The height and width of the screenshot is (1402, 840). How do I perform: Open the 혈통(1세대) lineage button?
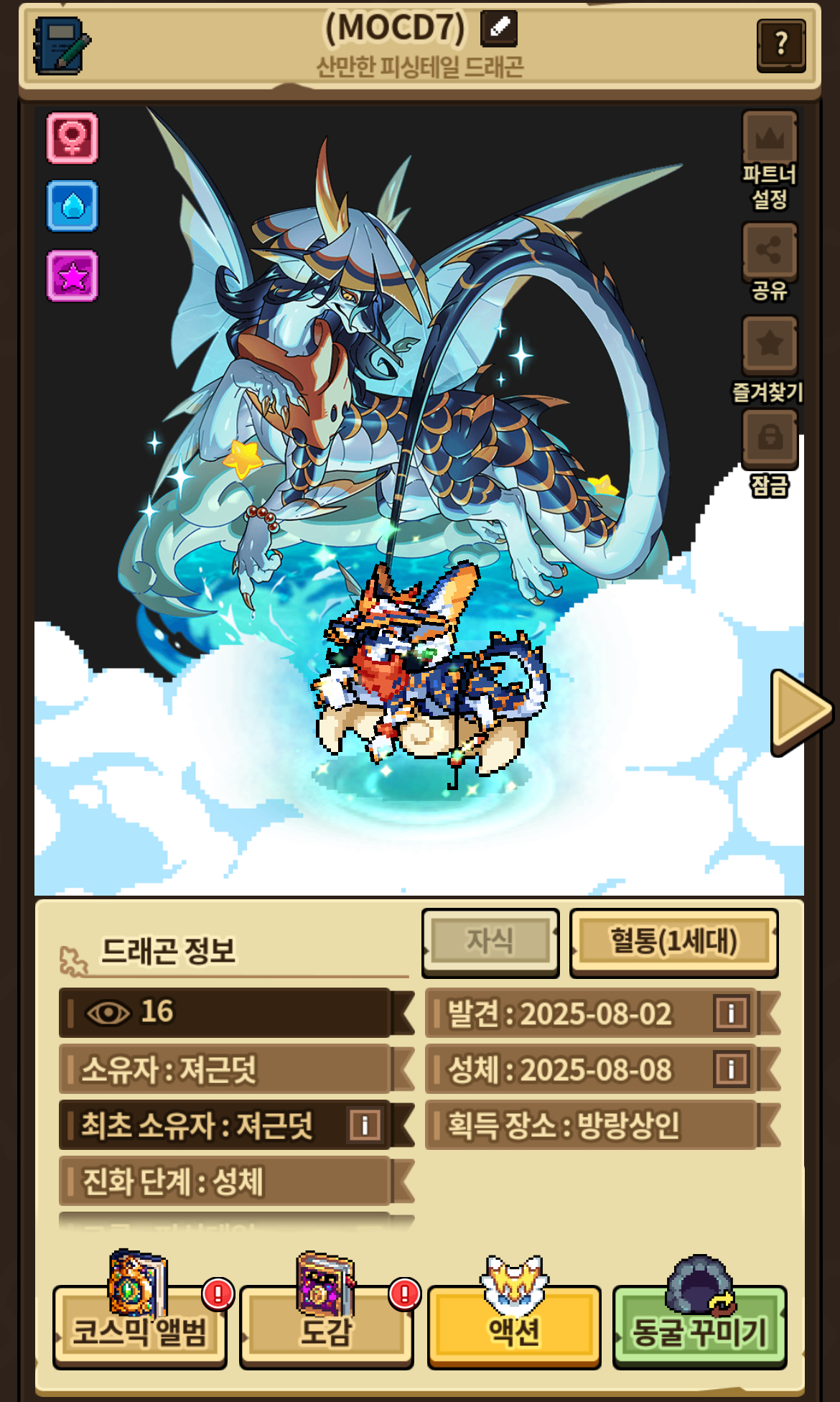(673, 942)
